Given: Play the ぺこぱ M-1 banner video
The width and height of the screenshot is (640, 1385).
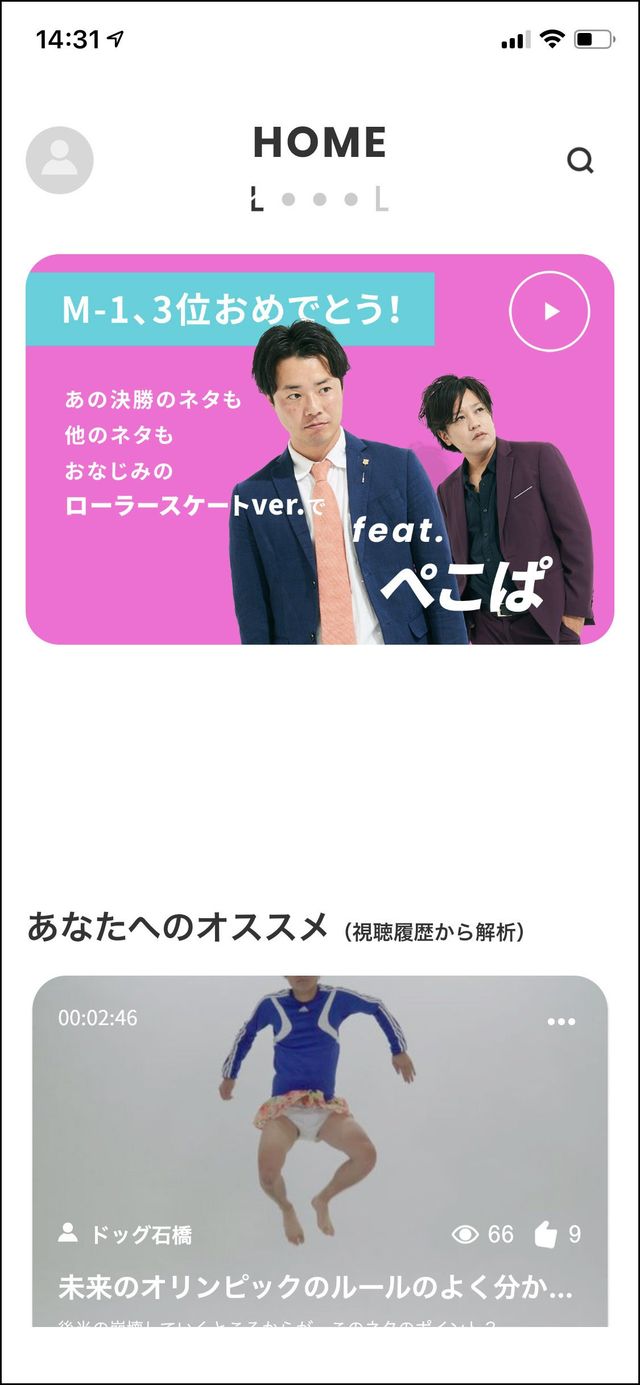Looking at the screenshot, I should pos(549,311).
